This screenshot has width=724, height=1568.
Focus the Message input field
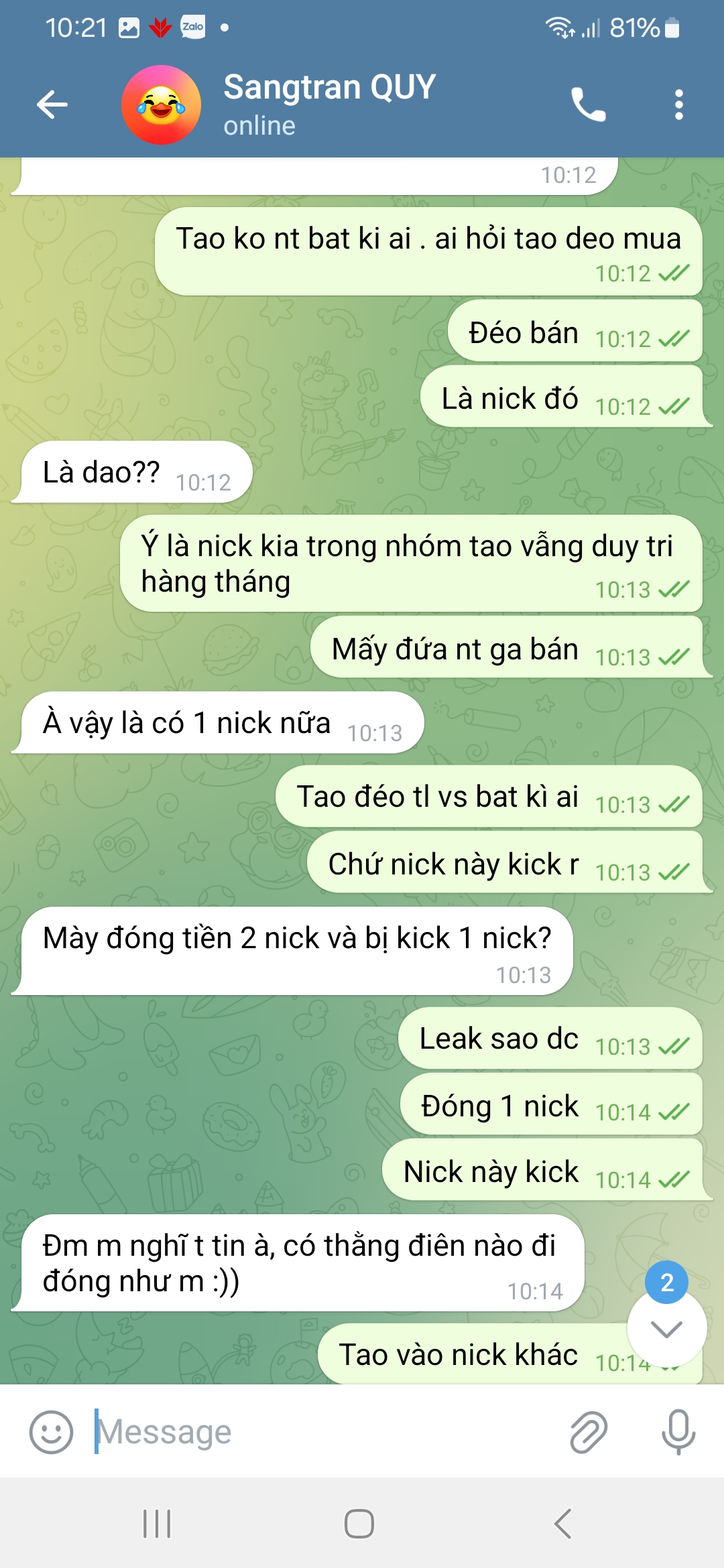tap(322, 1432)
